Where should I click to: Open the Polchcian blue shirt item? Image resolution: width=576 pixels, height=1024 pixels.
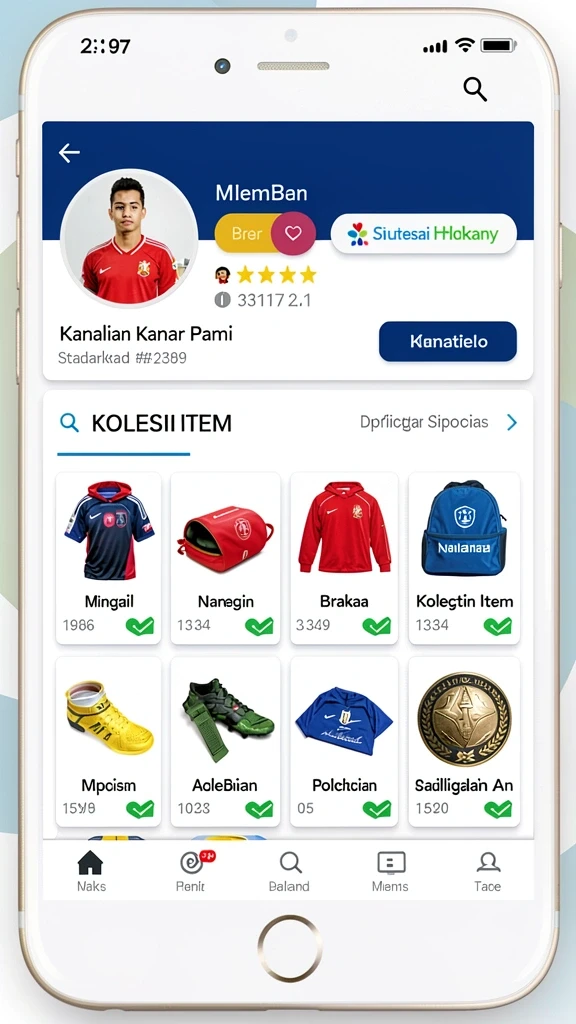click(344, 741)
